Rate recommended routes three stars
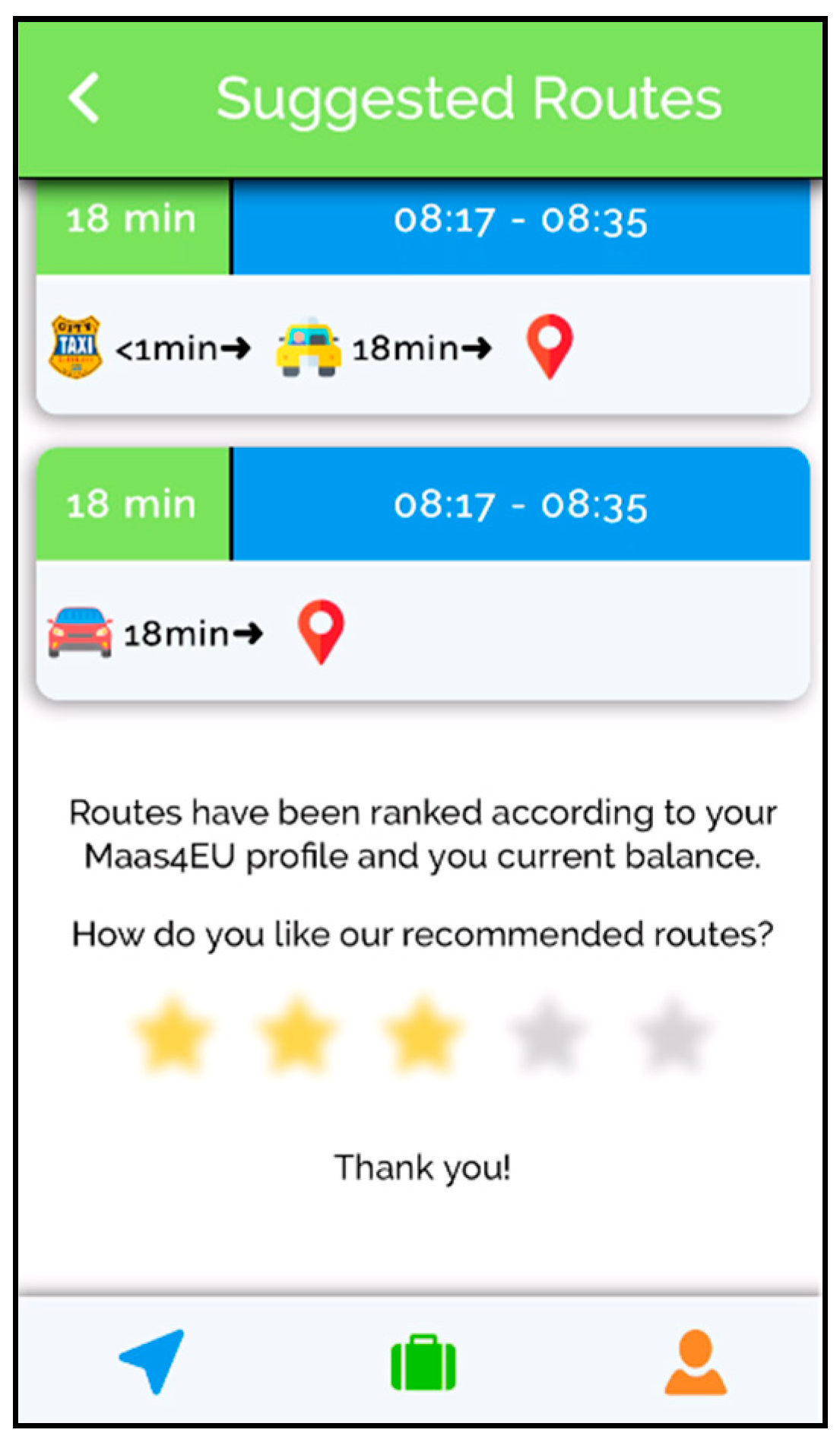 [423, 1034]
